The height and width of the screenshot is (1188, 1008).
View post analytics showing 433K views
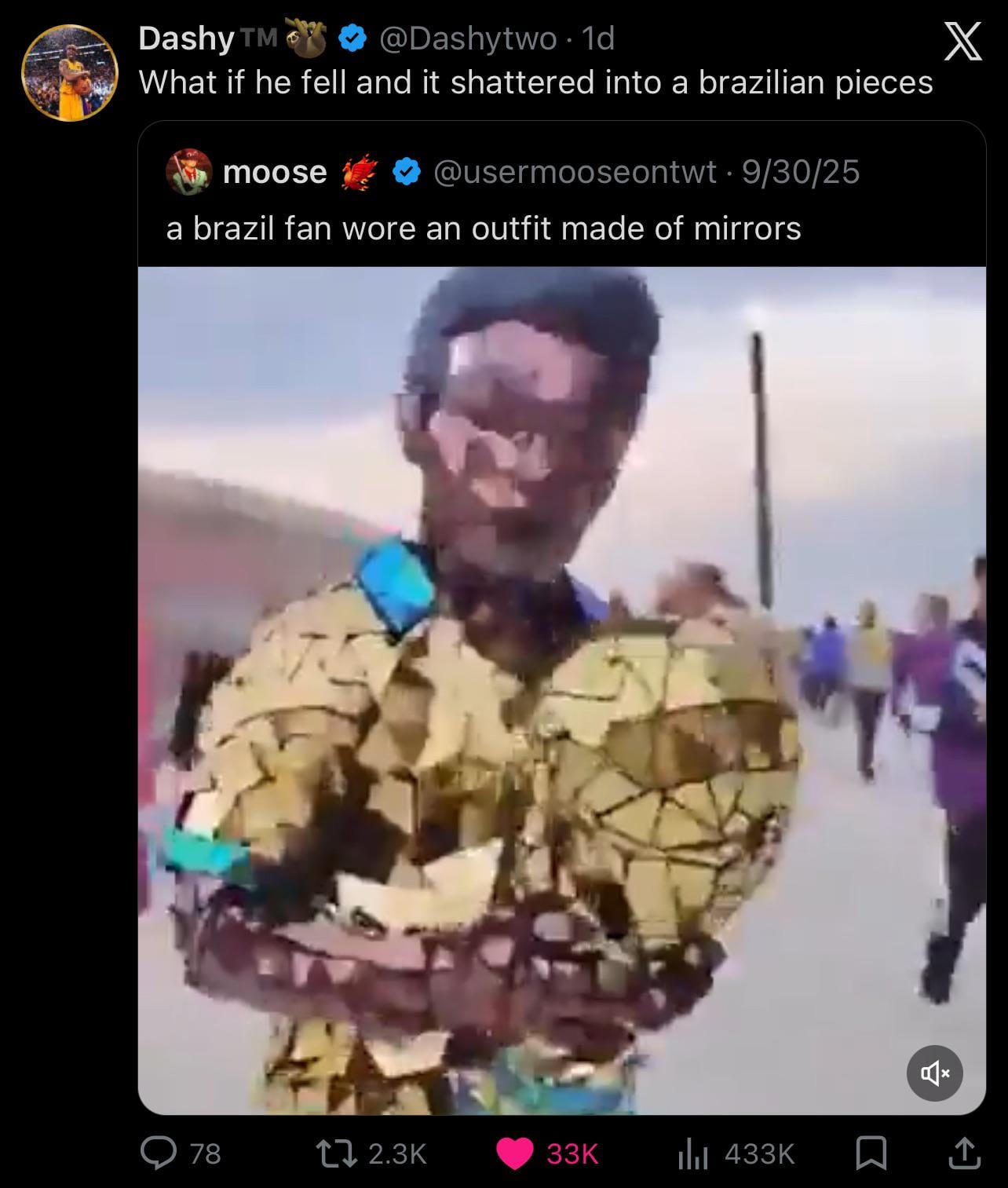(x=692, y=1153)
